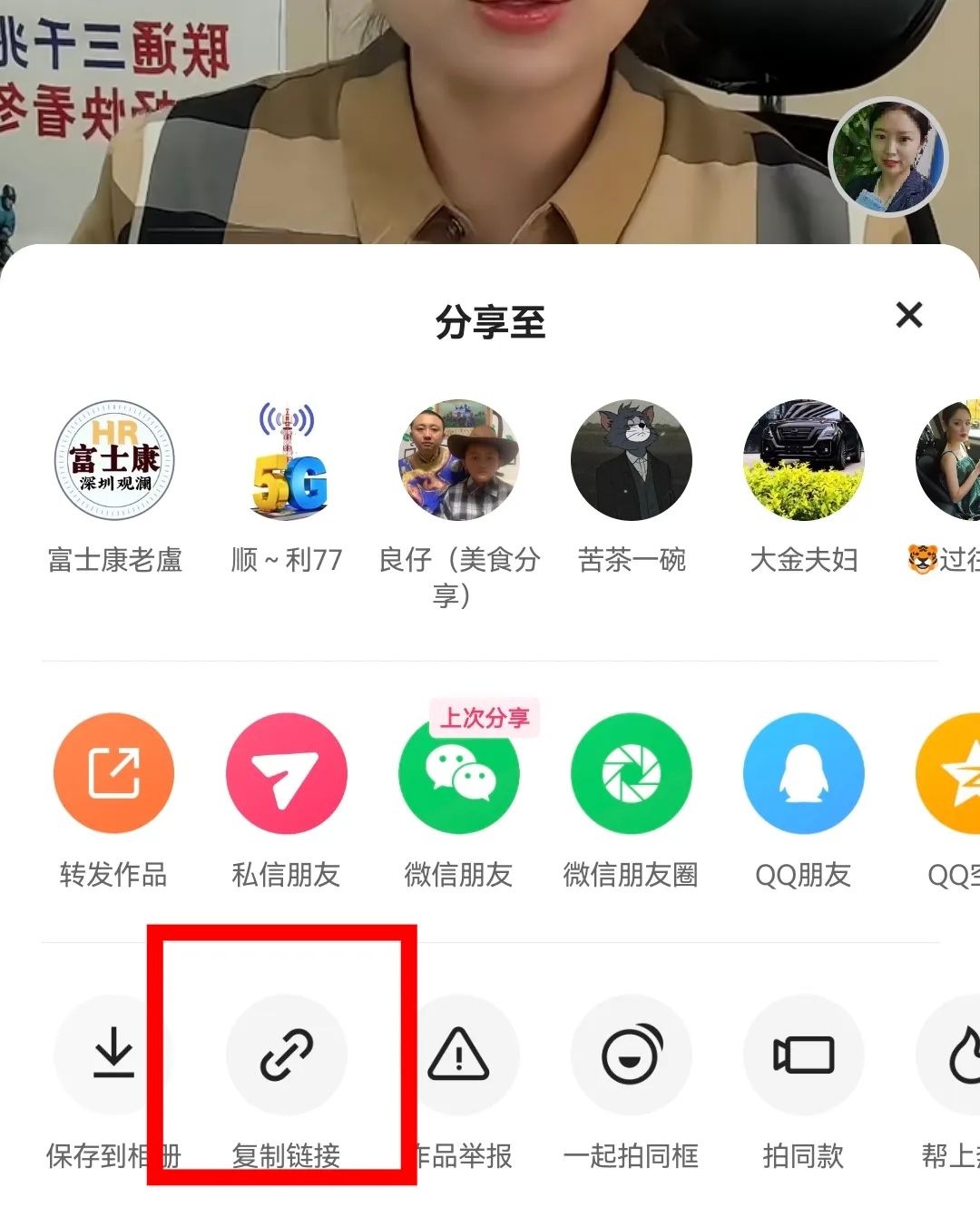980x1217 pixels.
Task: Share to 大金夫妇
Action: click(804, 461)
